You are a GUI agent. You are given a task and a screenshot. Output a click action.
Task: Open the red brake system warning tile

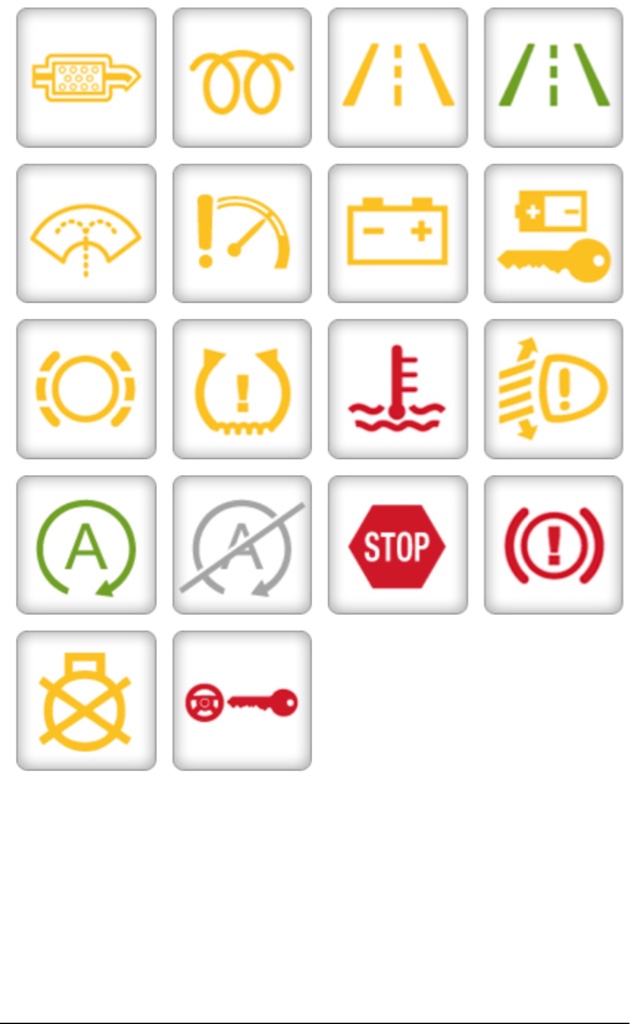tap(554, 545)
